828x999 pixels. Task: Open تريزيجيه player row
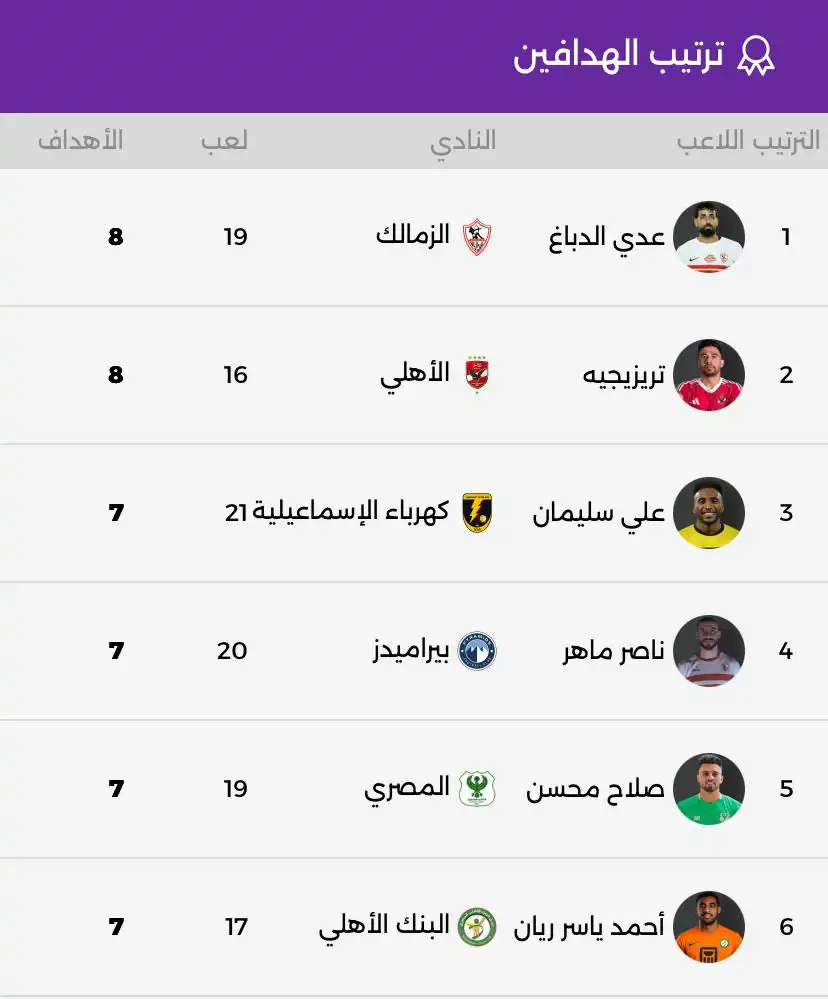[623, 376]
